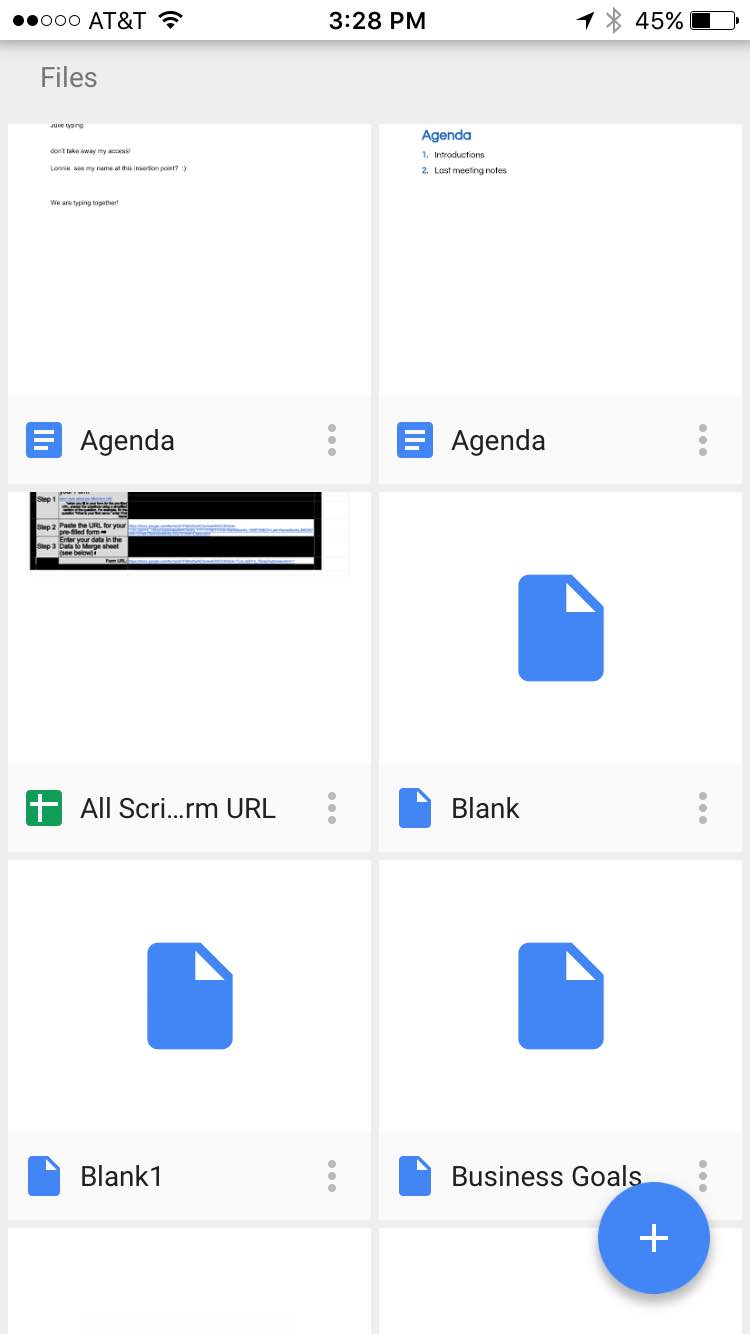
Task: Select the Docs icon on the second Agenda tile
Action: 415,440
